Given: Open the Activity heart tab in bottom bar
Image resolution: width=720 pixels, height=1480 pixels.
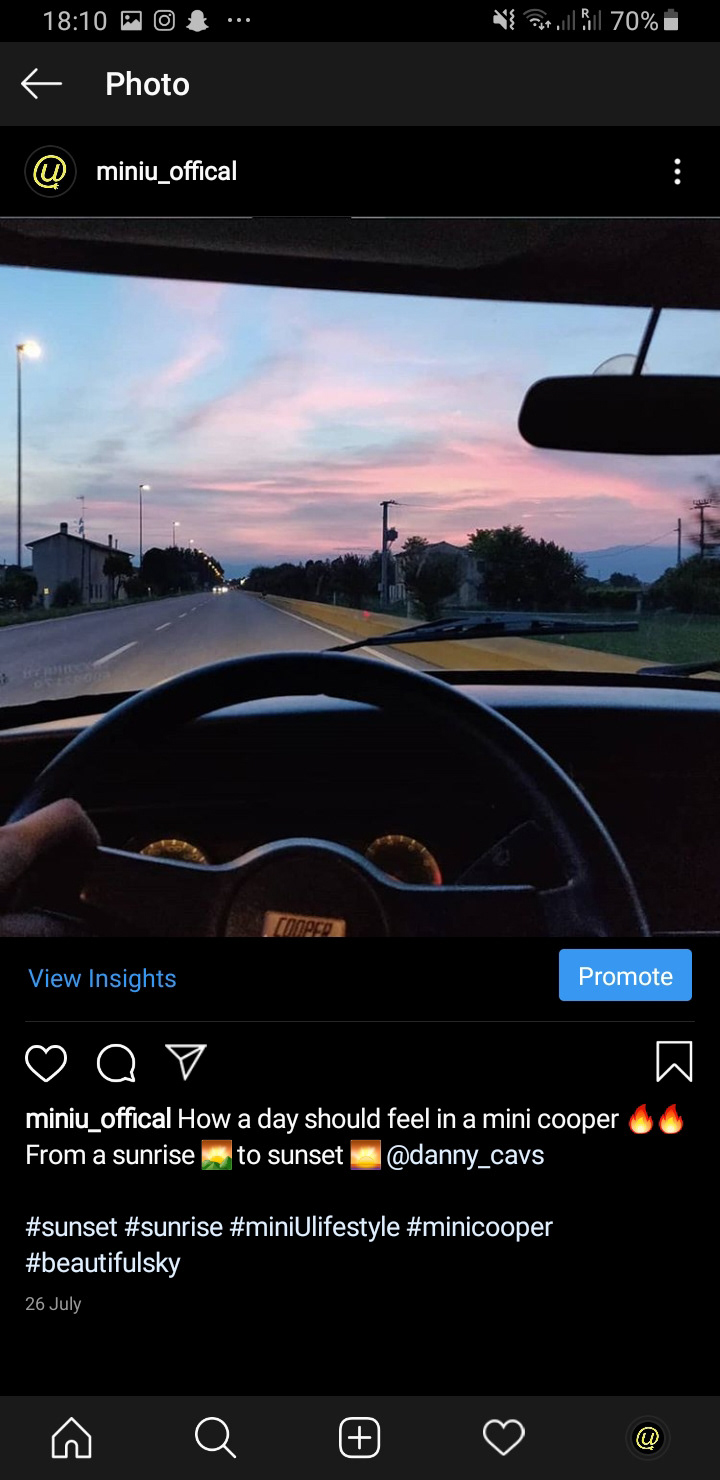Looking at the screenshot, I should click(x=503, y=1438).
